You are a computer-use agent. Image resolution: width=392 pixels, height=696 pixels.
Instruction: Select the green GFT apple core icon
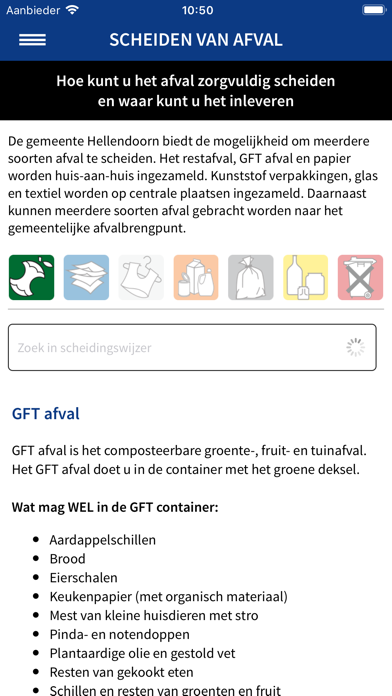point(32,277)
